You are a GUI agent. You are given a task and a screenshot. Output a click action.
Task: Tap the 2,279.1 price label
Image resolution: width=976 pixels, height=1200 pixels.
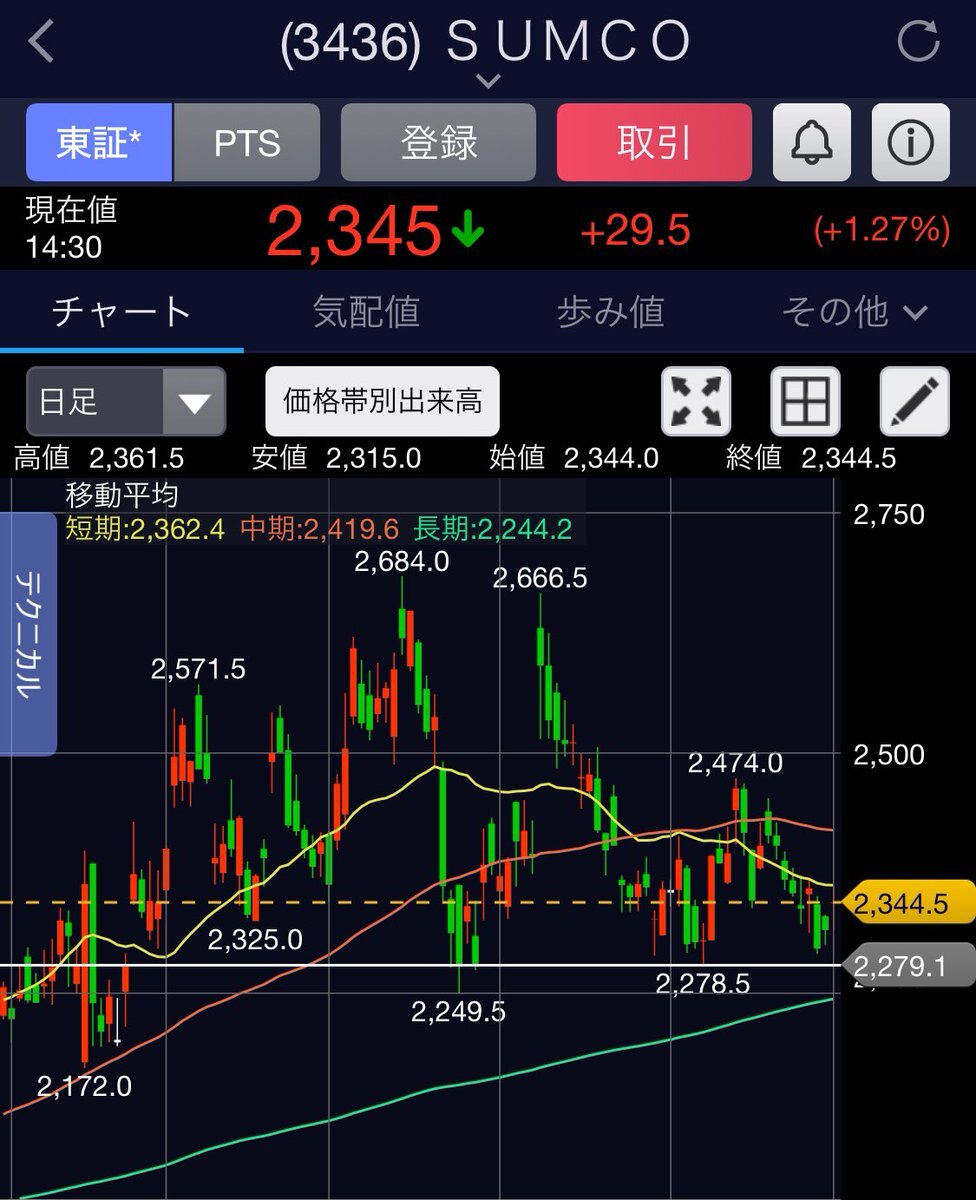tap(906, 966)
